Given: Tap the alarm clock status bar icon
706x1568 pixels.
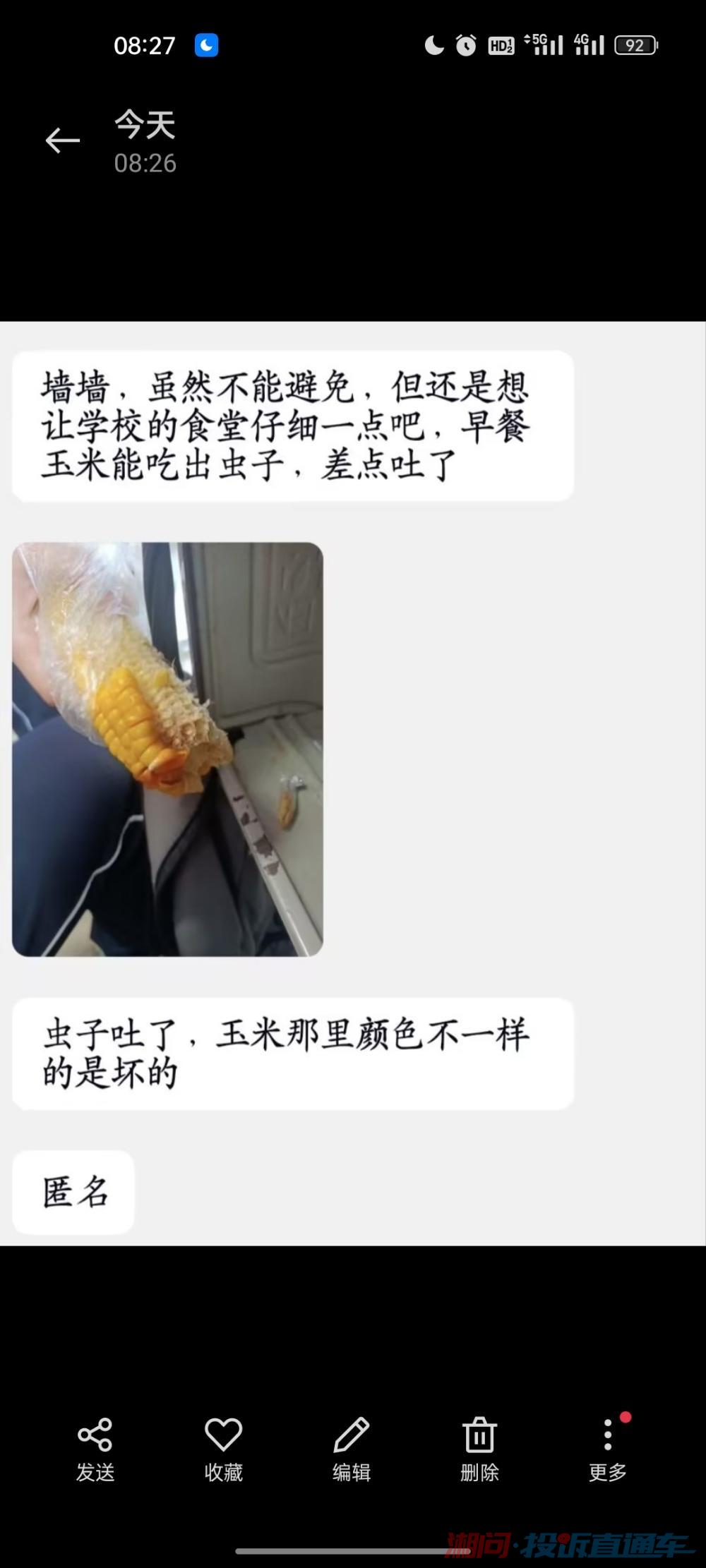Looking at the screenshot, I should [464, 44].
